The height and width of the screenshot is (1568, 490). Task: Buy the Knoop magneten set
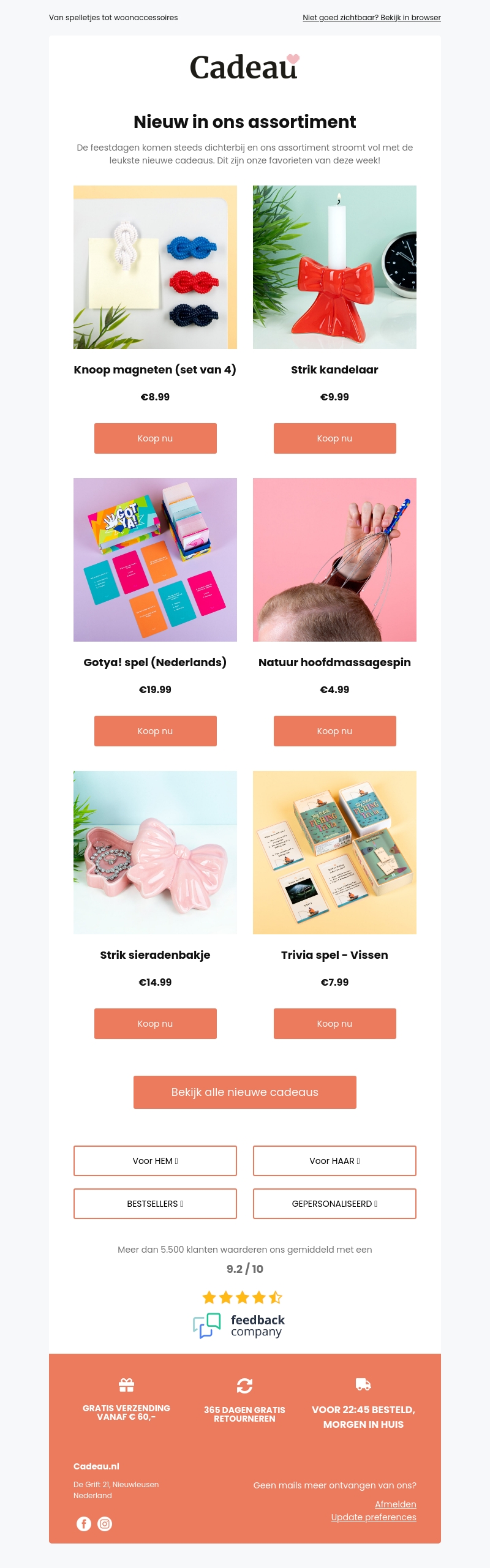[155, 438]
